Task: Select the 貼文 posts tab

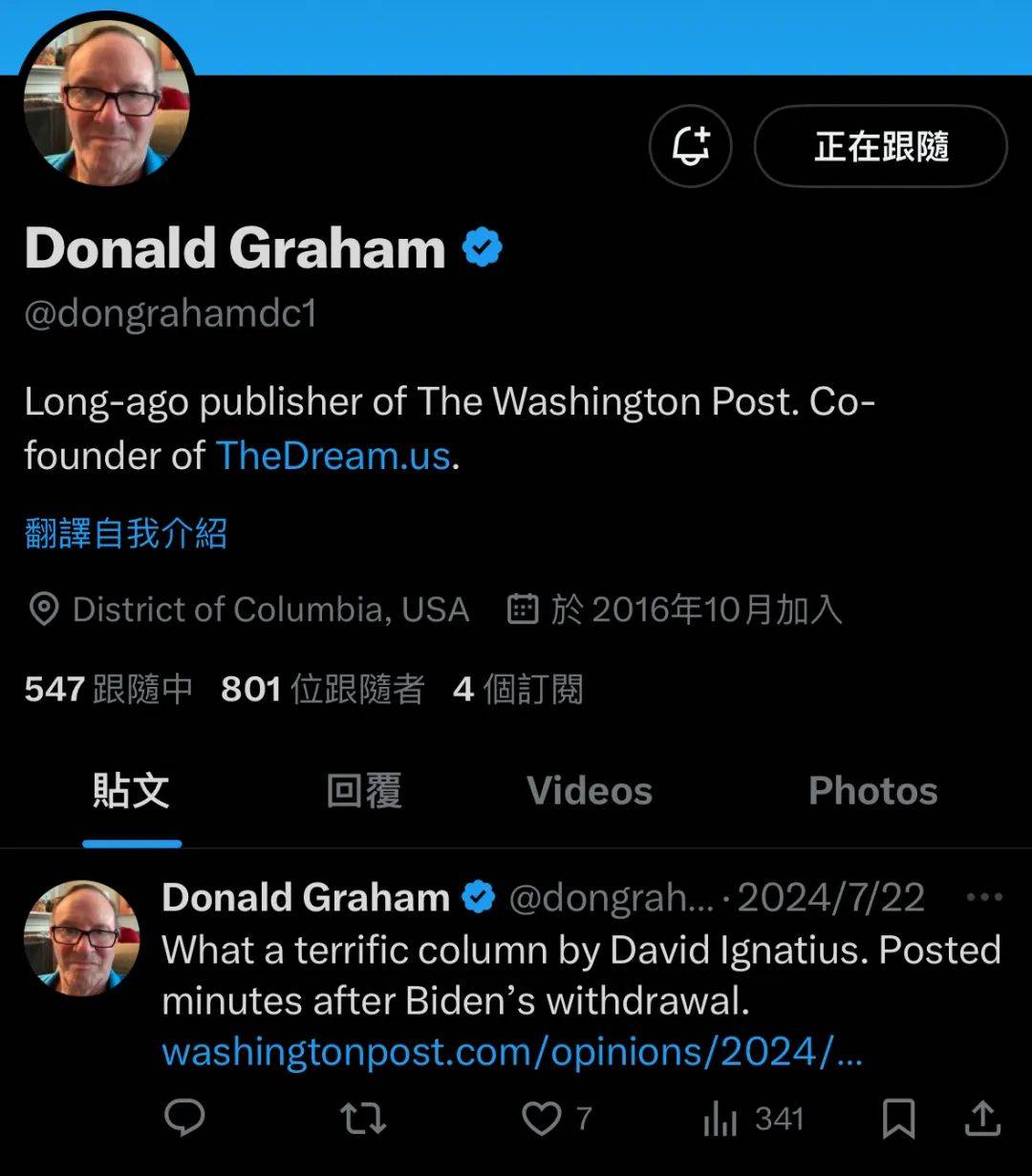Action: [x=131, y=791]
